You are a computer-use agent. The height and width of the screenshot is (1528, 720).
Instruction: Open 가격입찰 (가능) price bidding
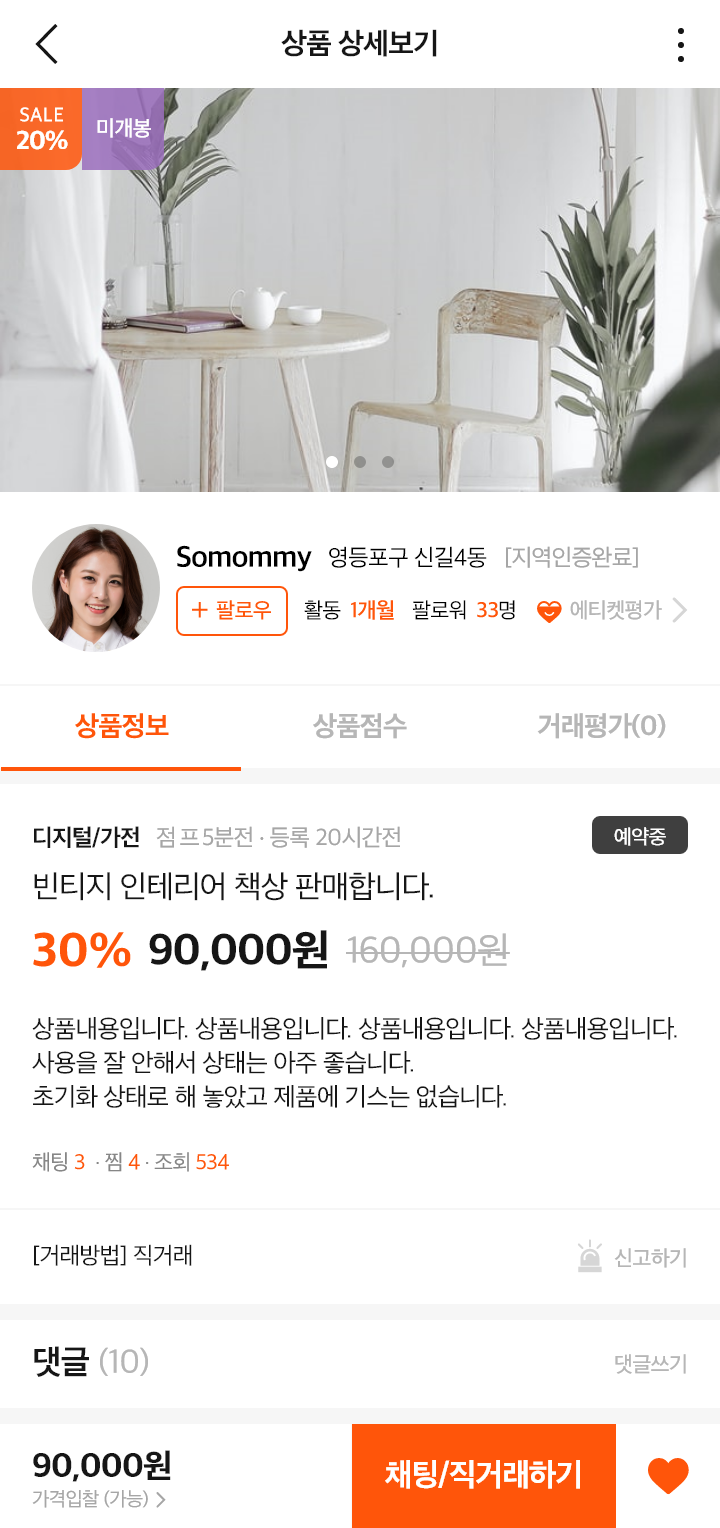[99, 1498]
